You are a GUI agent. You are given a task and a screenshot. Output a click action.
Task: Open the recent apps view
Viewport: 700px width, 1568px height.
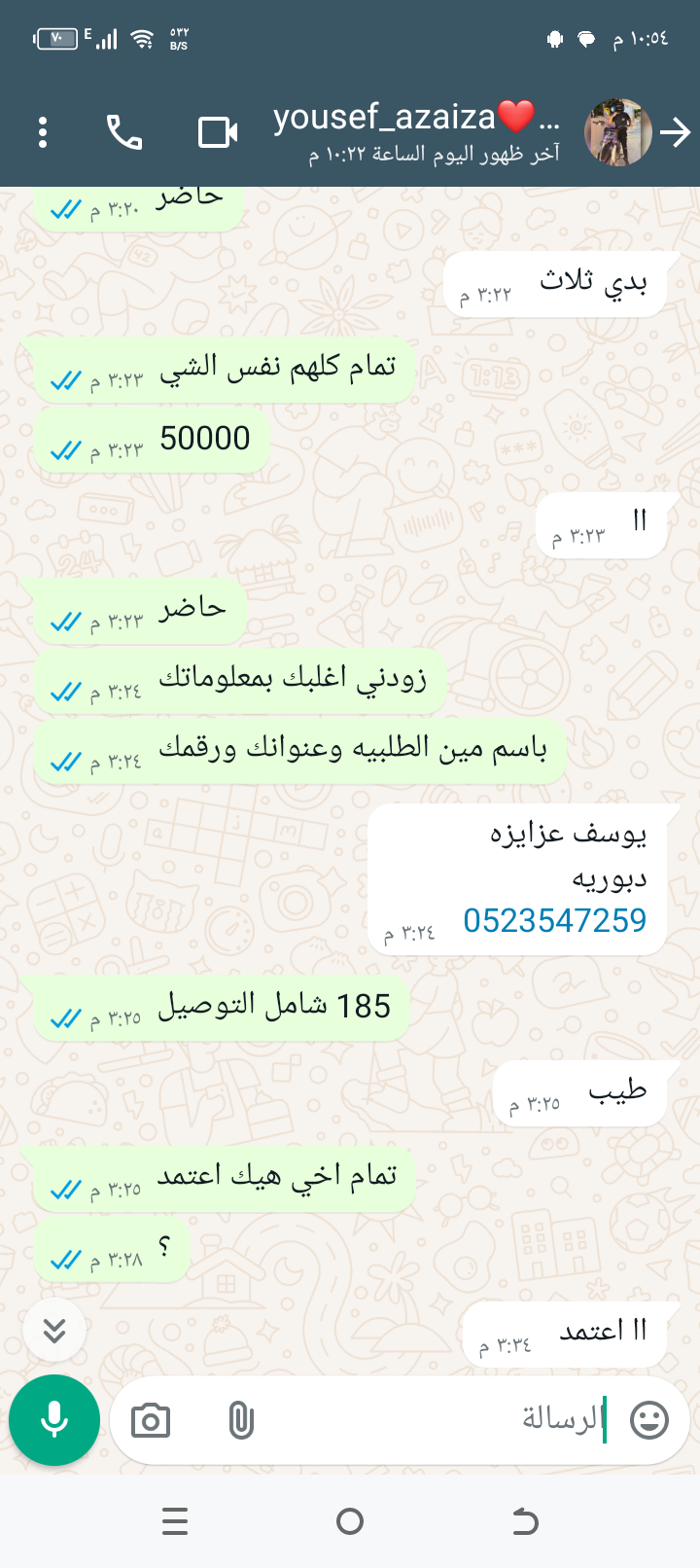tap(175, 1521)
